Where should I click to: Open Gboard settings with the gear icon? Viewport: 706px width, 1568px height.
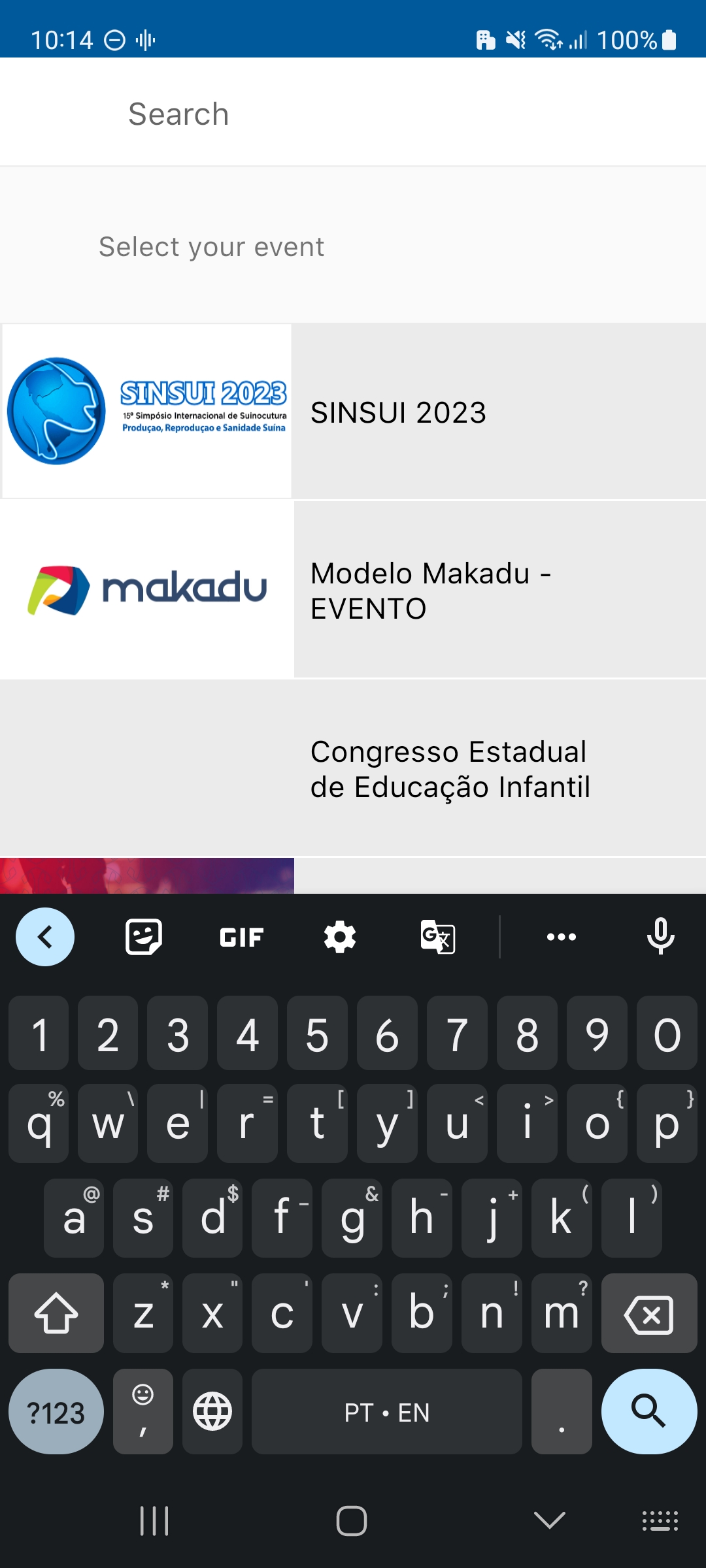pos(339,936)
